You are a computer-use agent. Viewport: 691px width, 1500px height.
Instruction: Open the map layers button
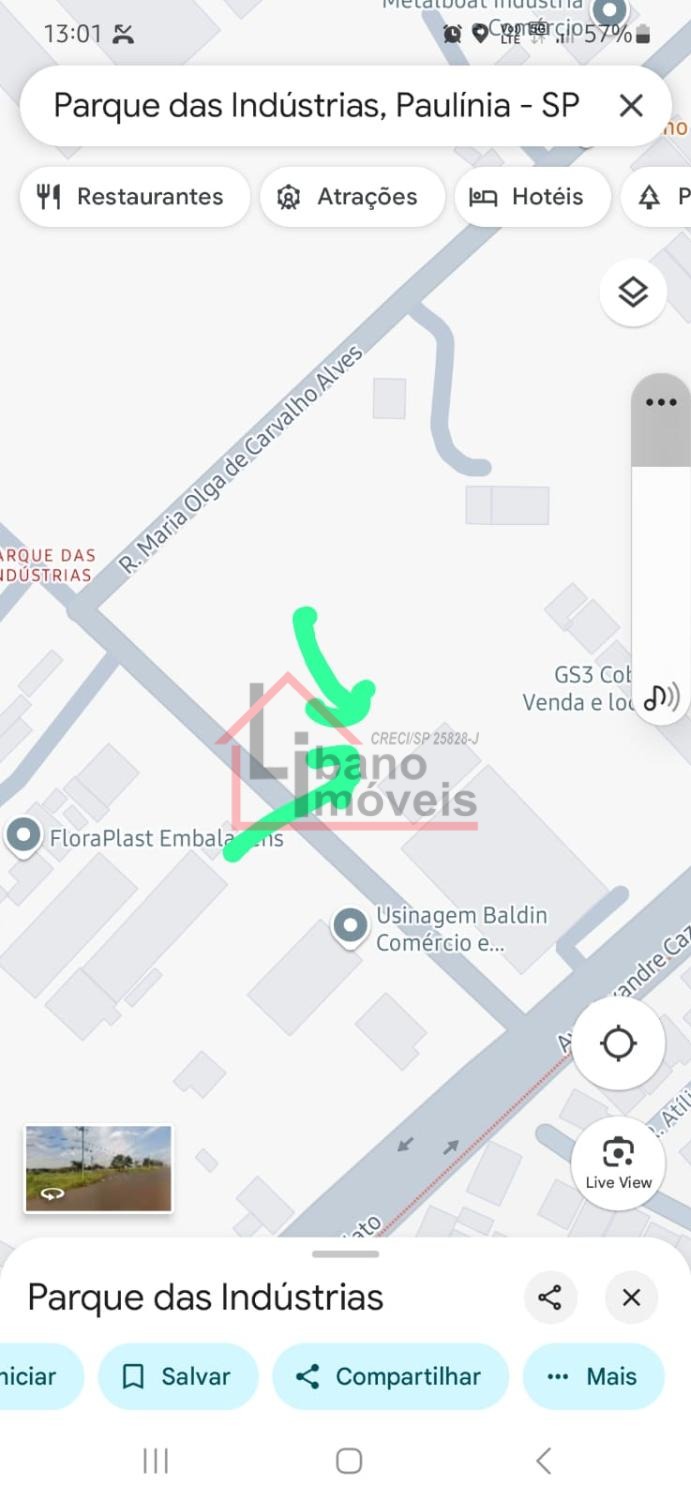tap(632, 293)
